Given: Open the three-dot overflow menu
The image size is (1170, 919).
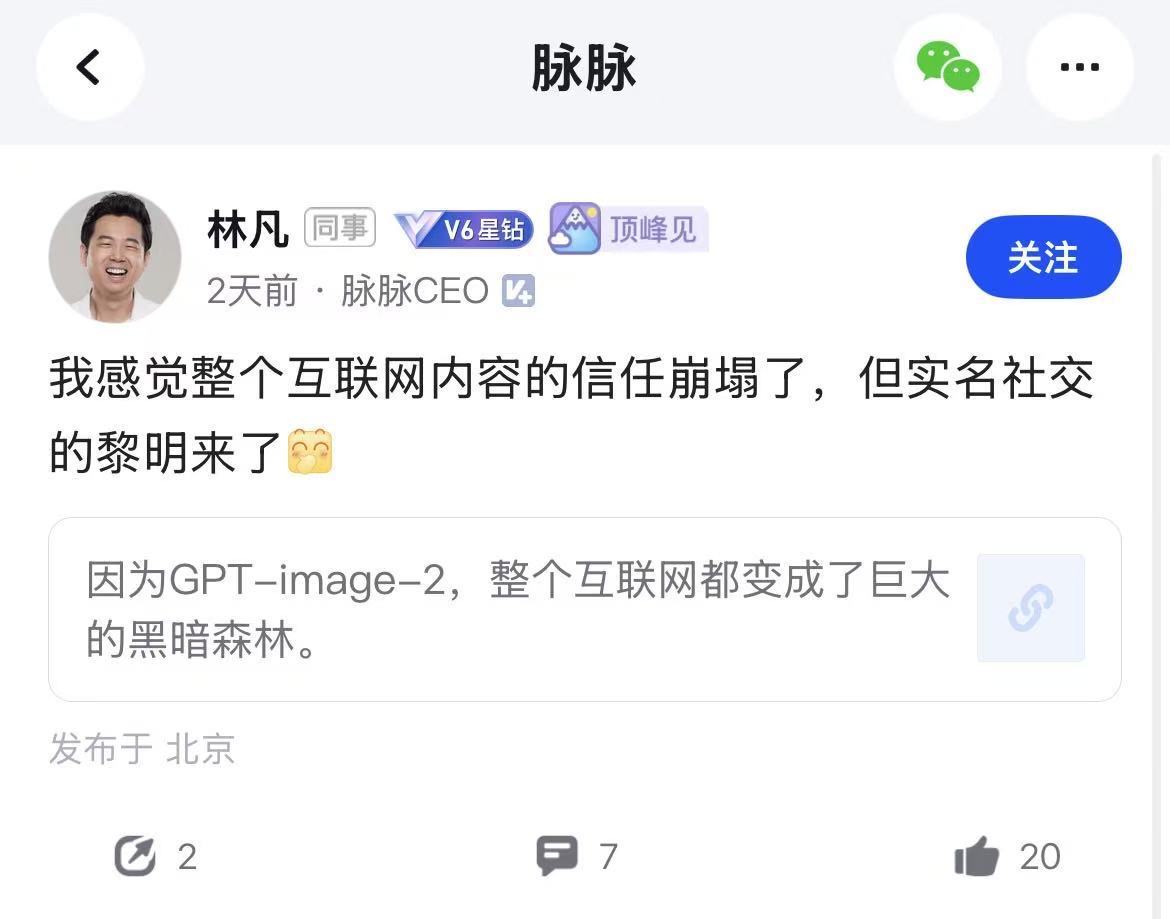Looking at the screenshot, I should (1079, 68).
